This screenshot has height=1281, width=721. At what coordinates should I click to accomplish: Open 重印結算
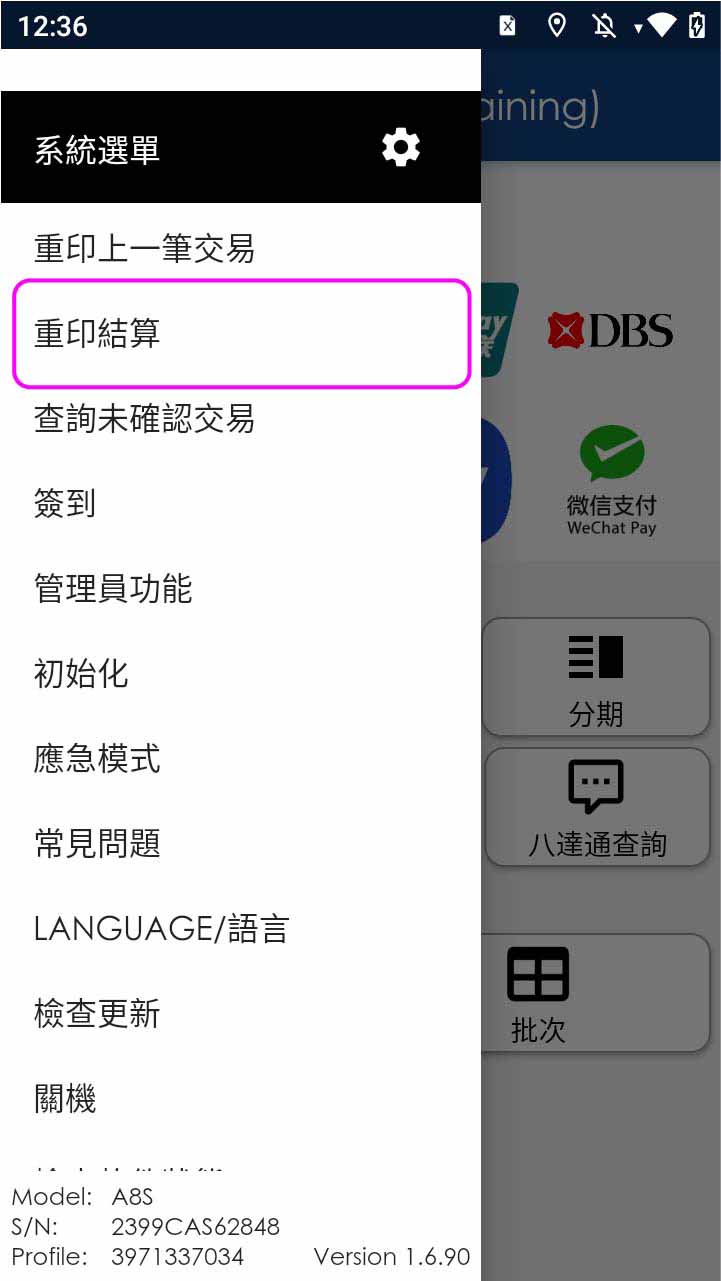(240, 333)
